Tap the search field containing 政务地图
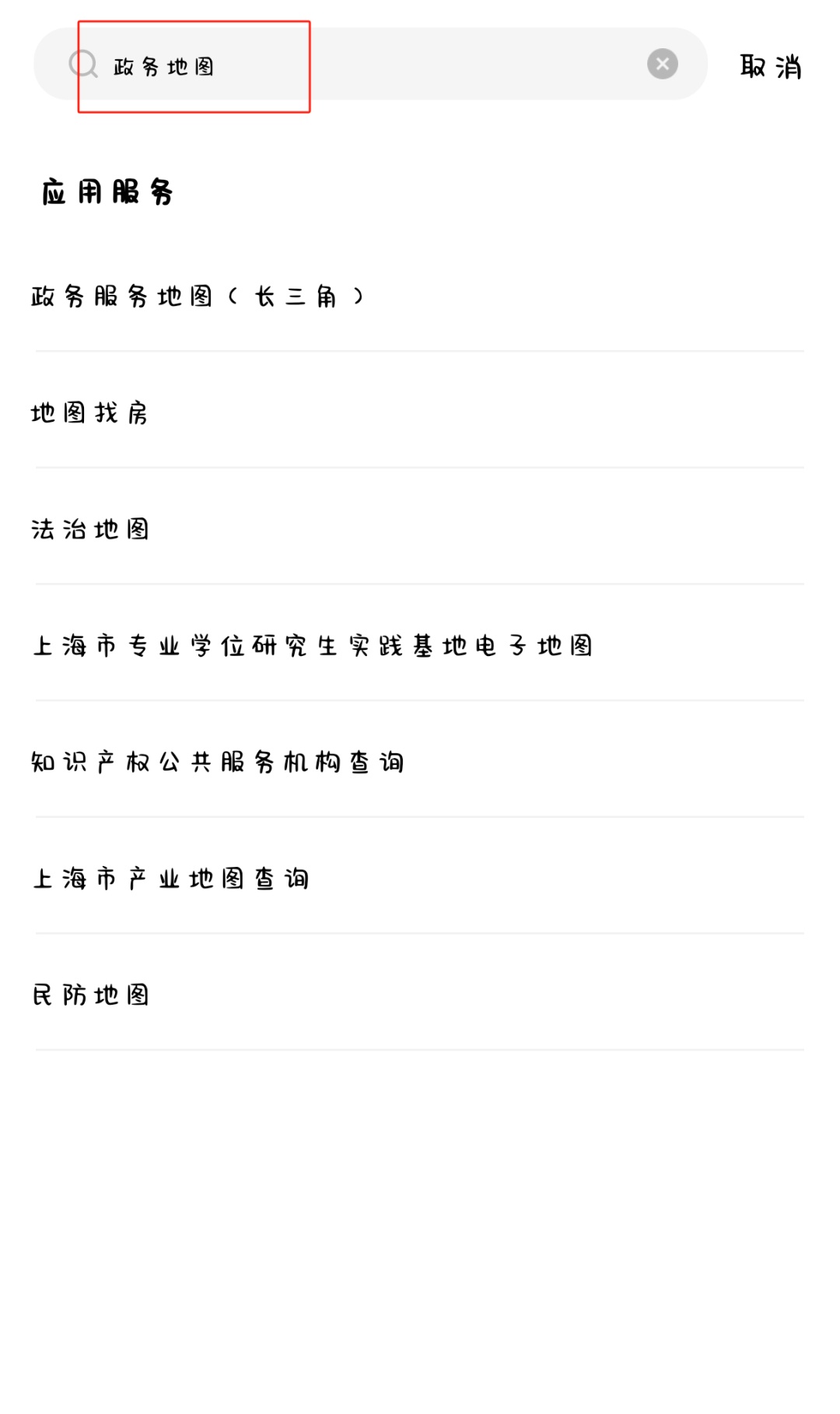 pos(370,64)
